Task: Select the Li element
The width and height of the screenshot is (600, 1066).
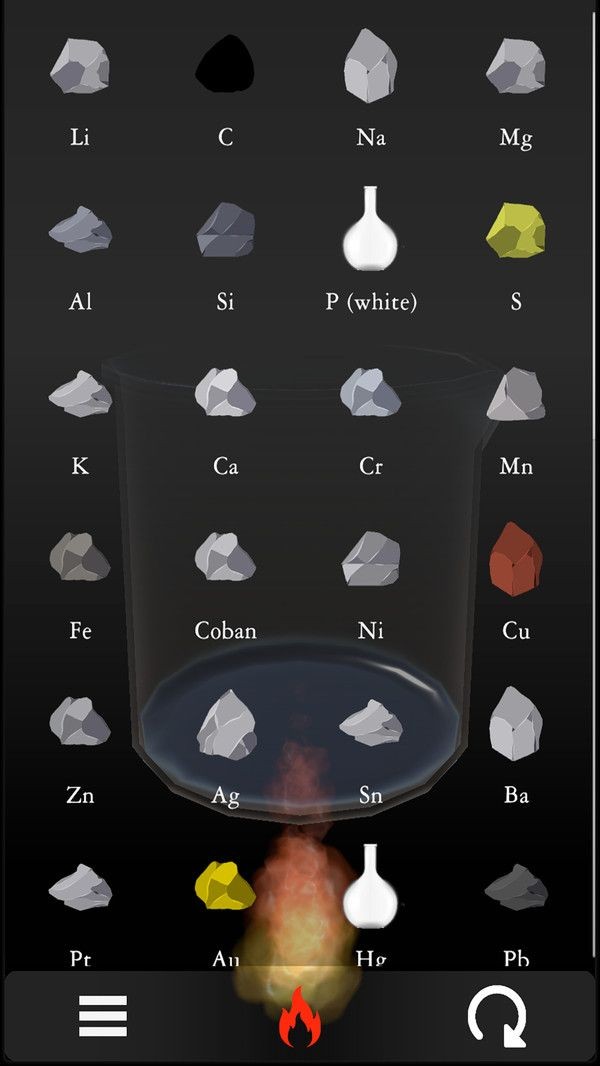Action: (80, 67)
